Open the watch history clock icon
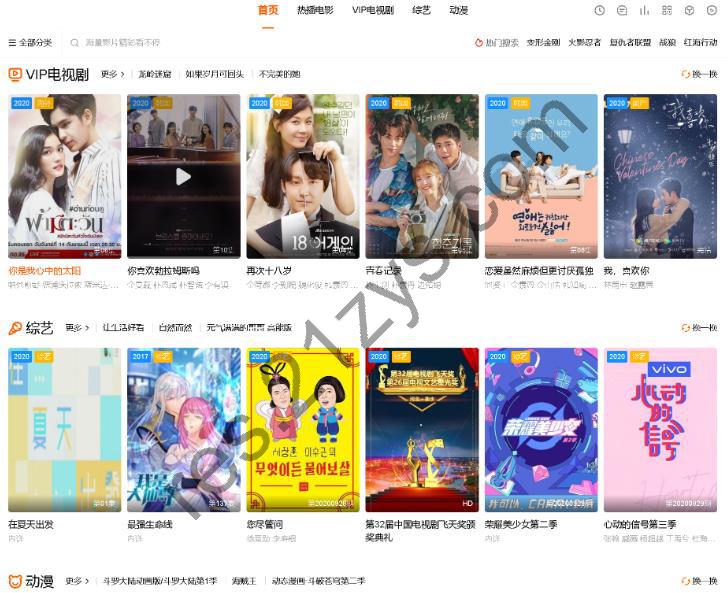 (599, 10)
